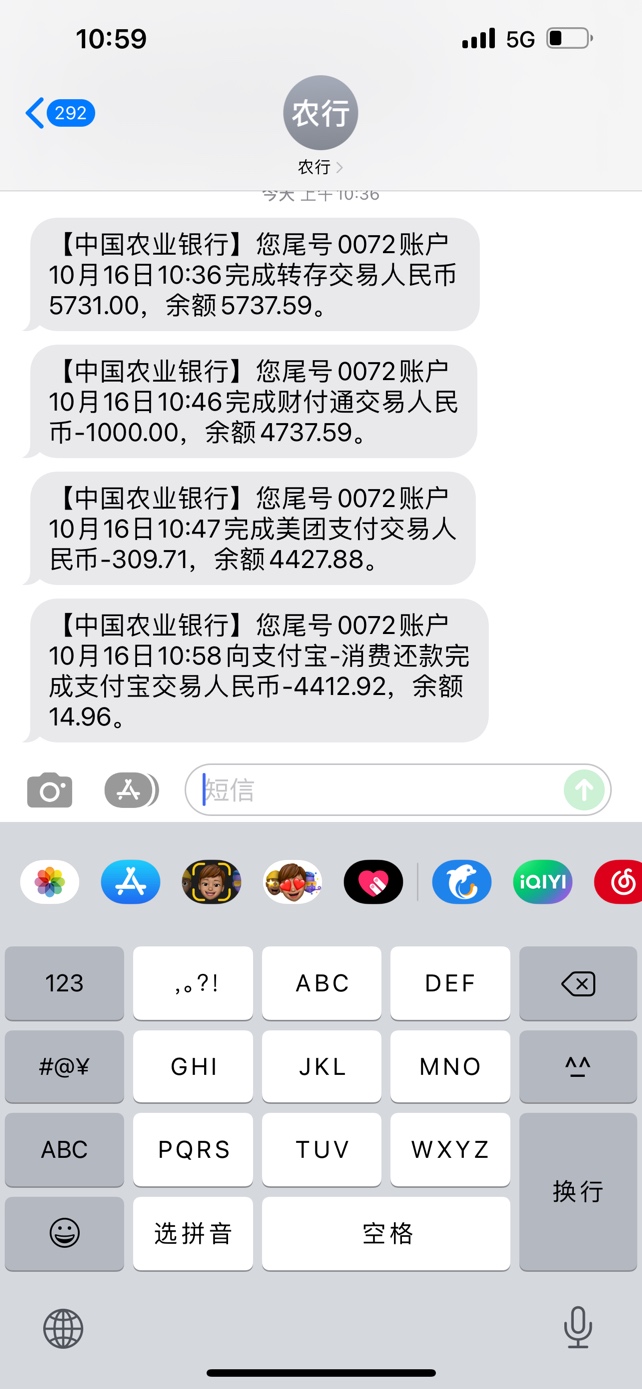The image size is (642, 1389).
Task: Open the iQIYI iMessage app
Action: click(542, 882)
